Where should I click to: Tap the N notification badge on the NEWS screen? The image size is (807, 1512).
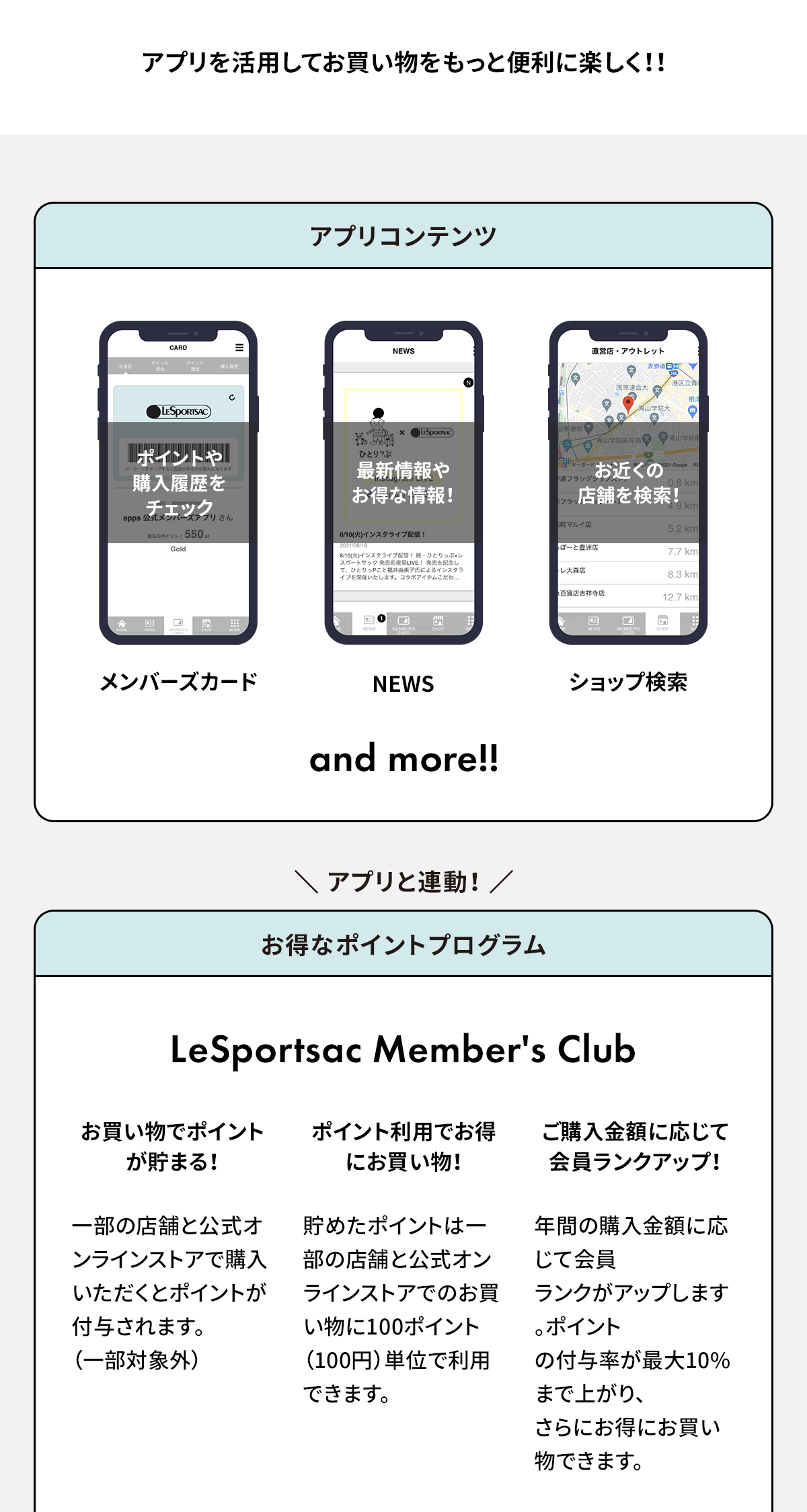click(x=468, y=383)
